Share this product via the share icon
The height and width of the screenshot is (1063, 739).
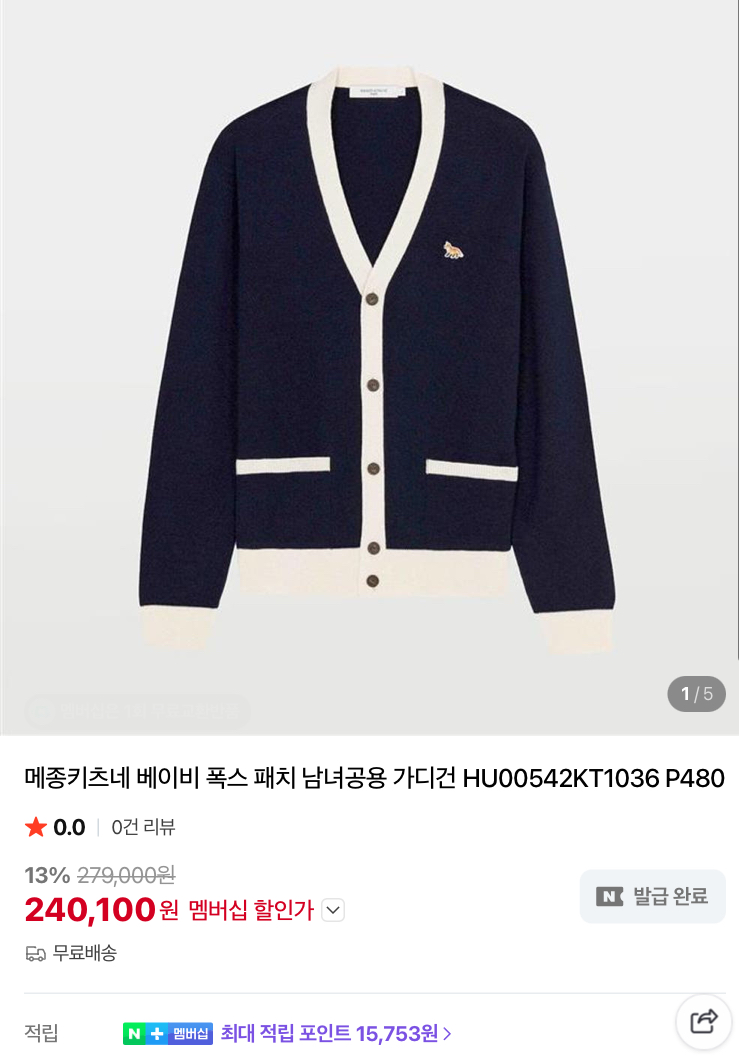point(704,1021)
